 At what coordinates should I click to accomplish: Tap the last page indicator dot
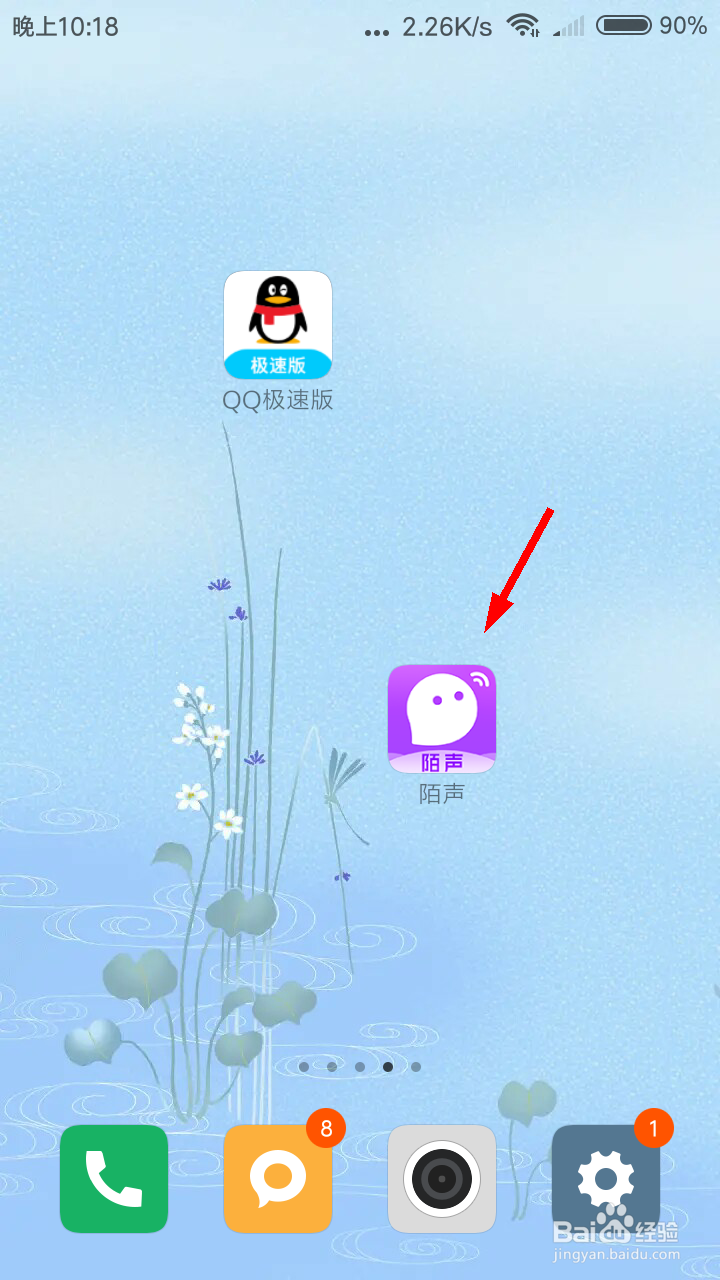415,1067
